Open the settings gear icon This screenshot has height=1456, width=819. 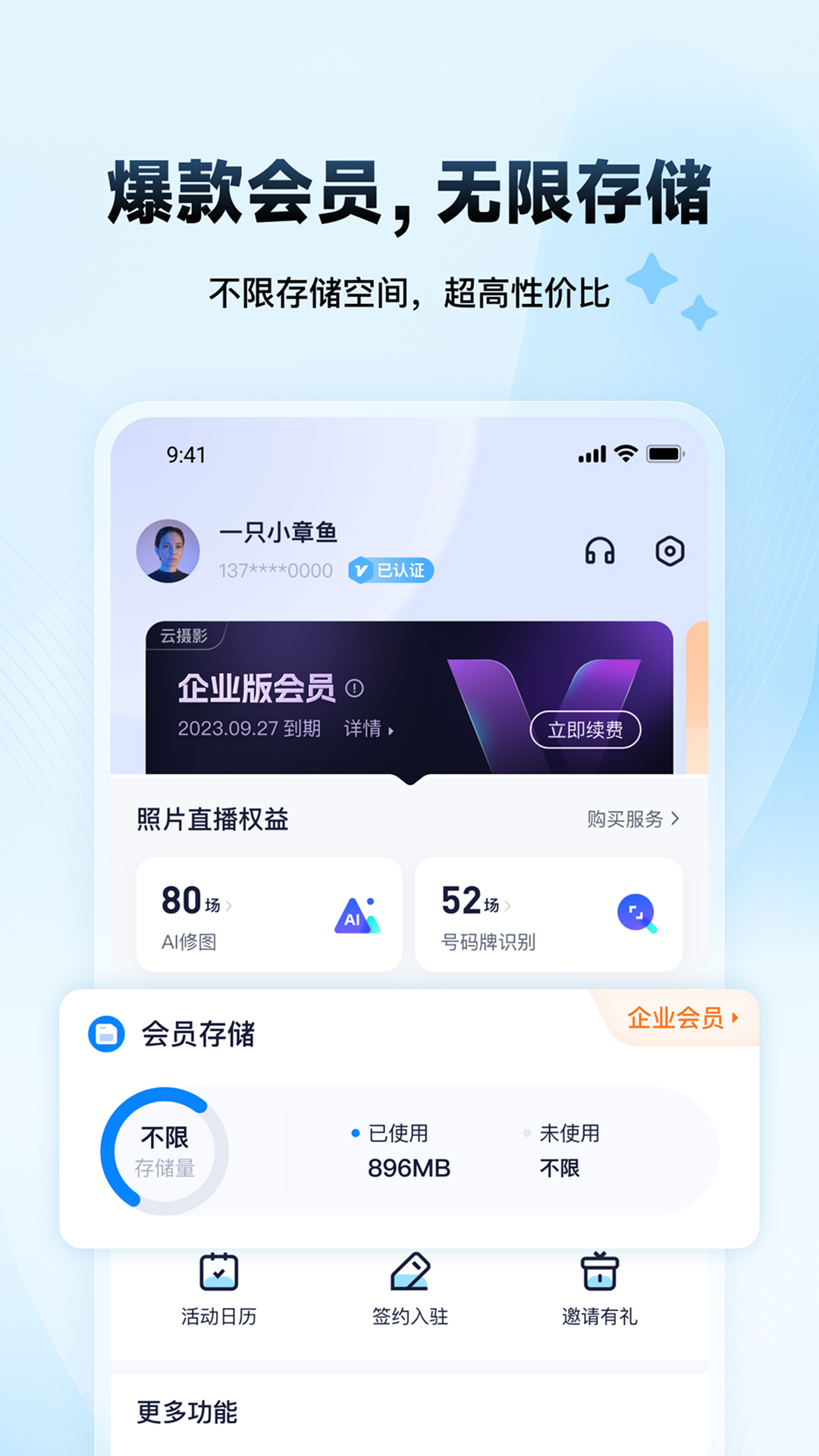pyautogui.click(x=668, y=552)
